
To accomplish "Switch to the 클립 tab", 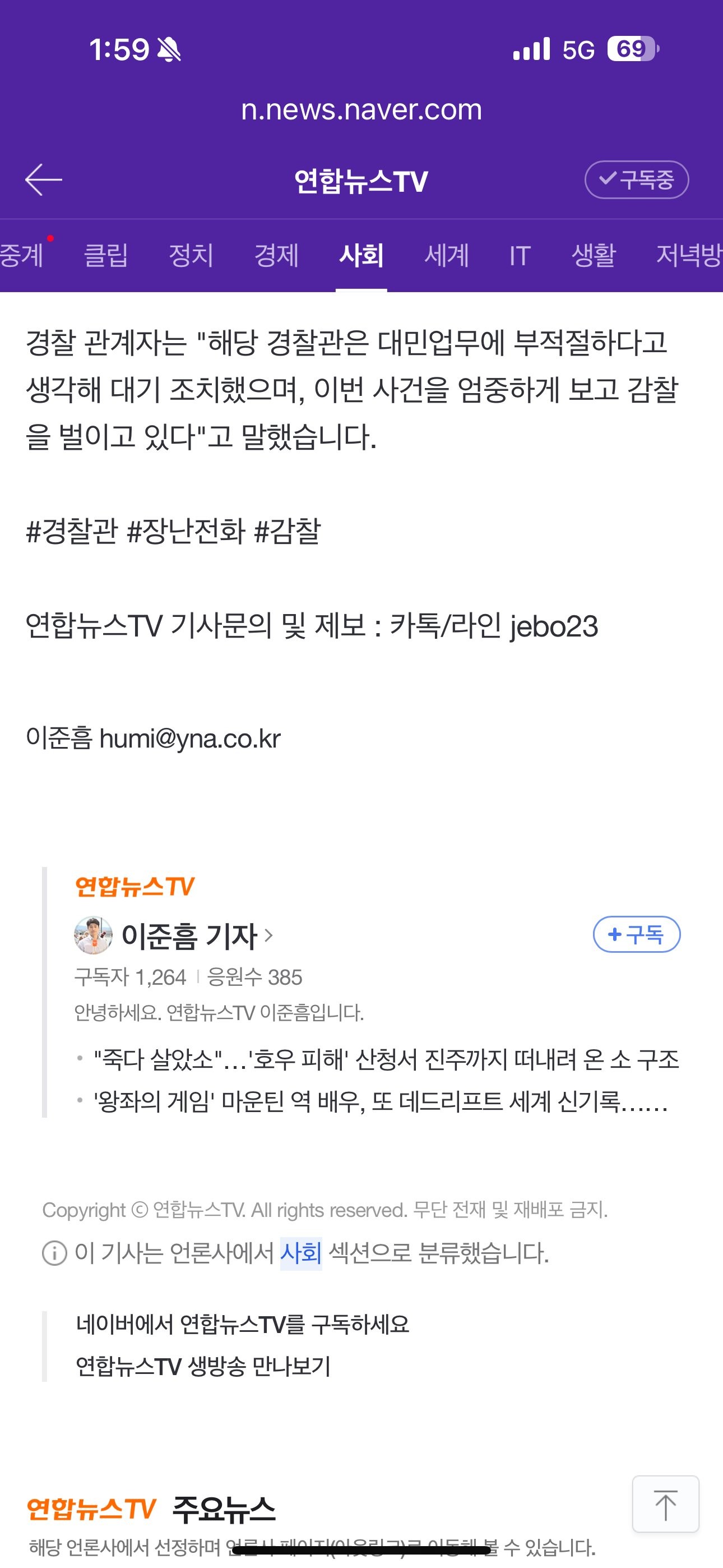I will (x=106, y=255).
